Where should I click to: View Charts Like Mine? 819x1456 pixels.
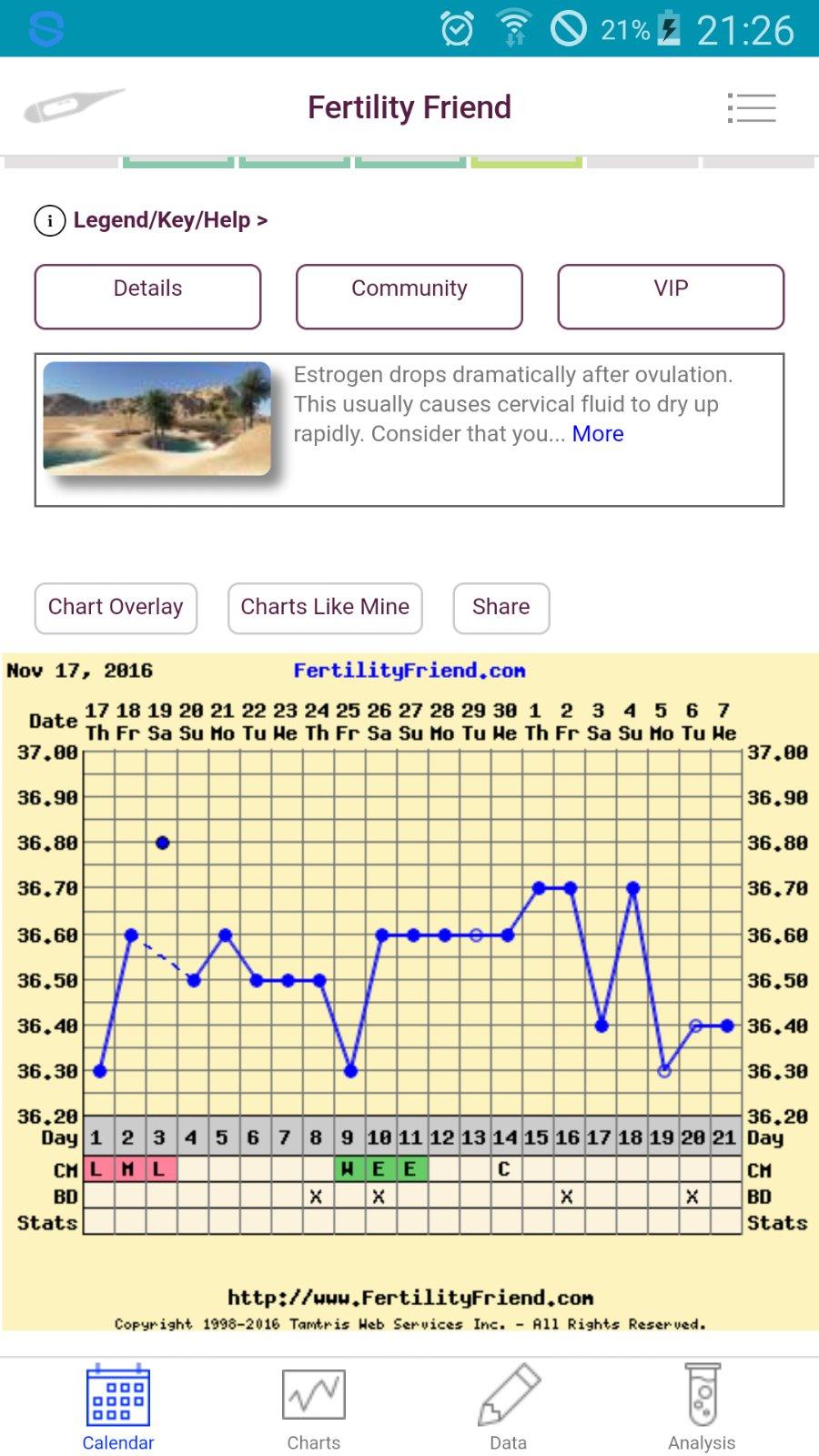pos(325,607)
